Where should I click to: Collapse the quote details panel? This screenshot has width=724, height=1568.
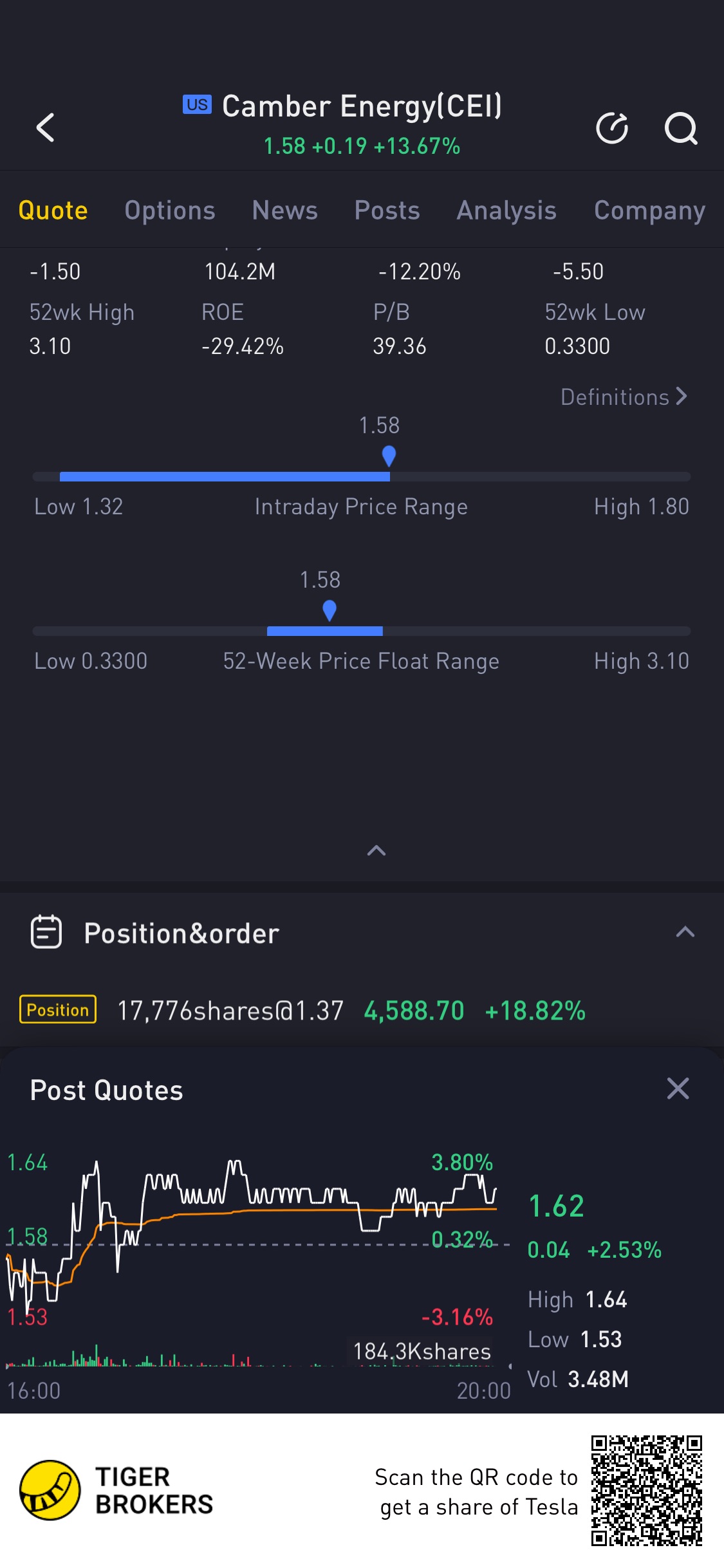pos(376,850)
